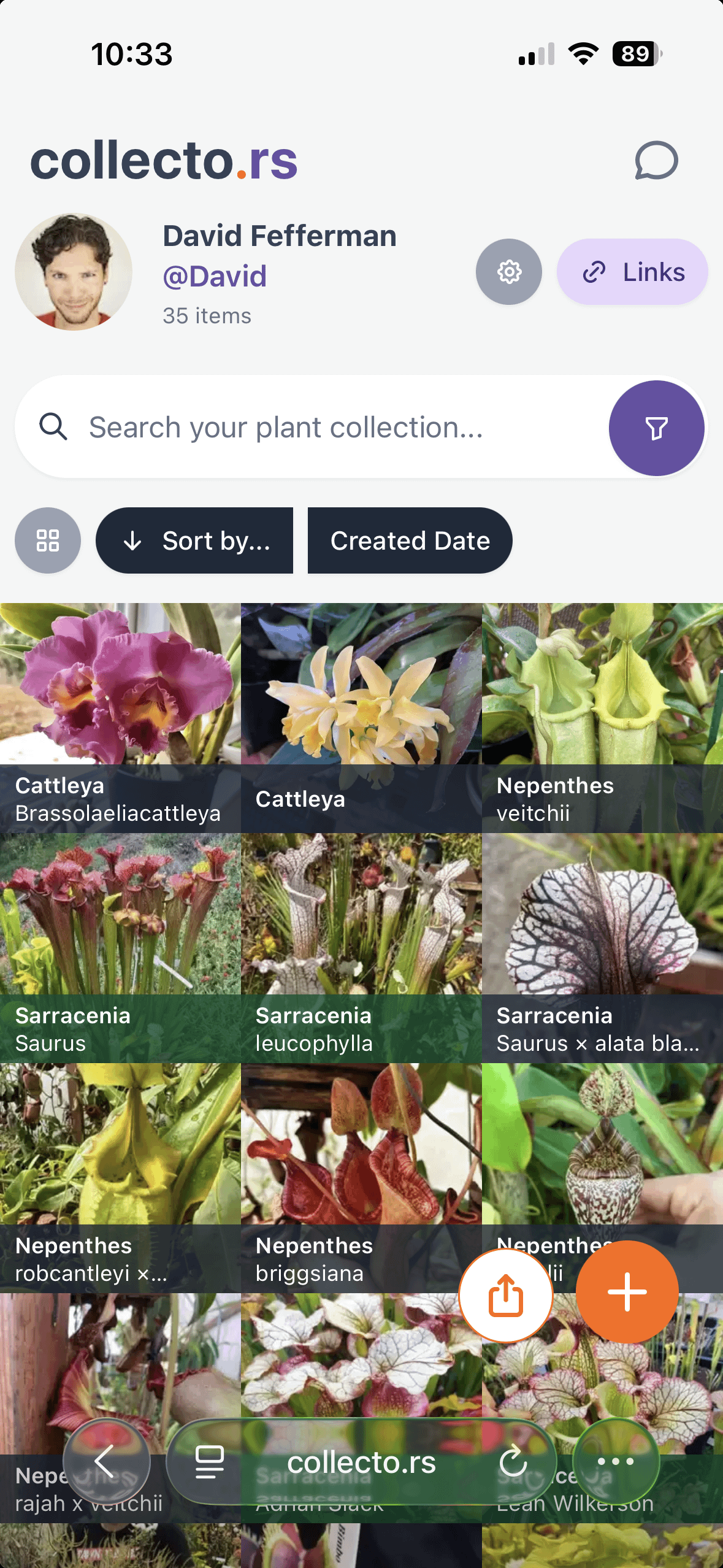
Task: Select the Created Date sort option
Action: 410,540
